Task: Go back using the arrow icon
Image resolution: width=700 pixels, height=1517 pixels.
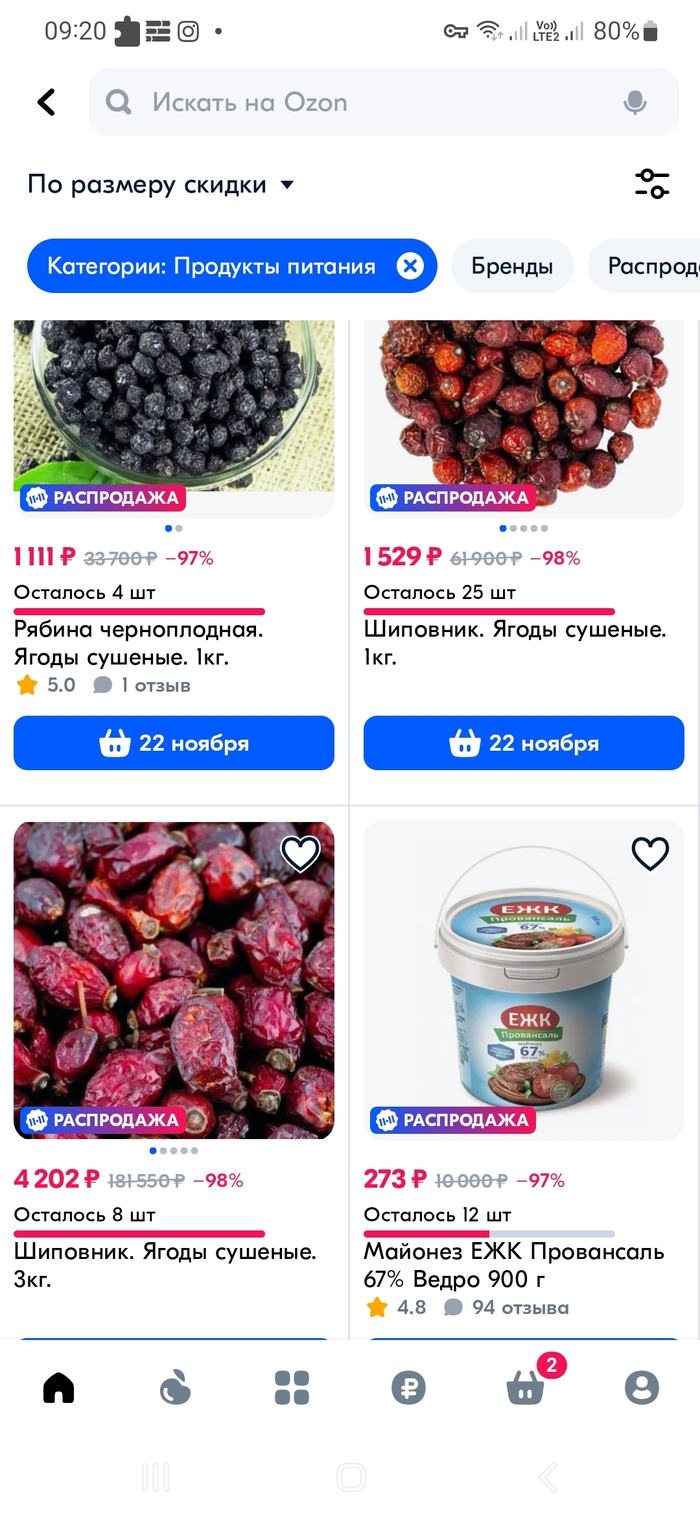Action: pos(46,102)
